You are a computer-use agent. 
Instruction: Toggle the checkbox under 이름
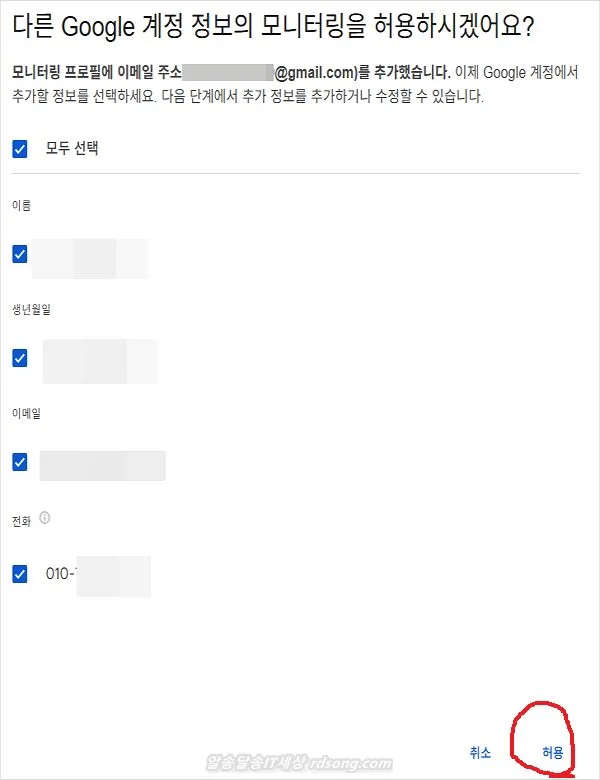tap(20, 254)
